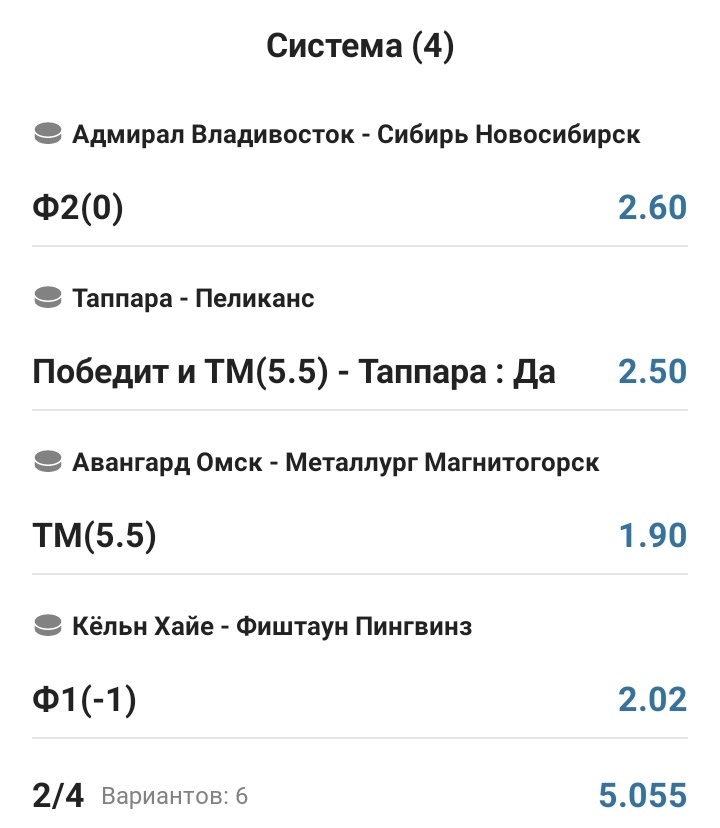Open the Адмирал Владивосток - Сибирь Новосибирск bet
This screenshot has height=828, width=720.
[x=356, y=135]
